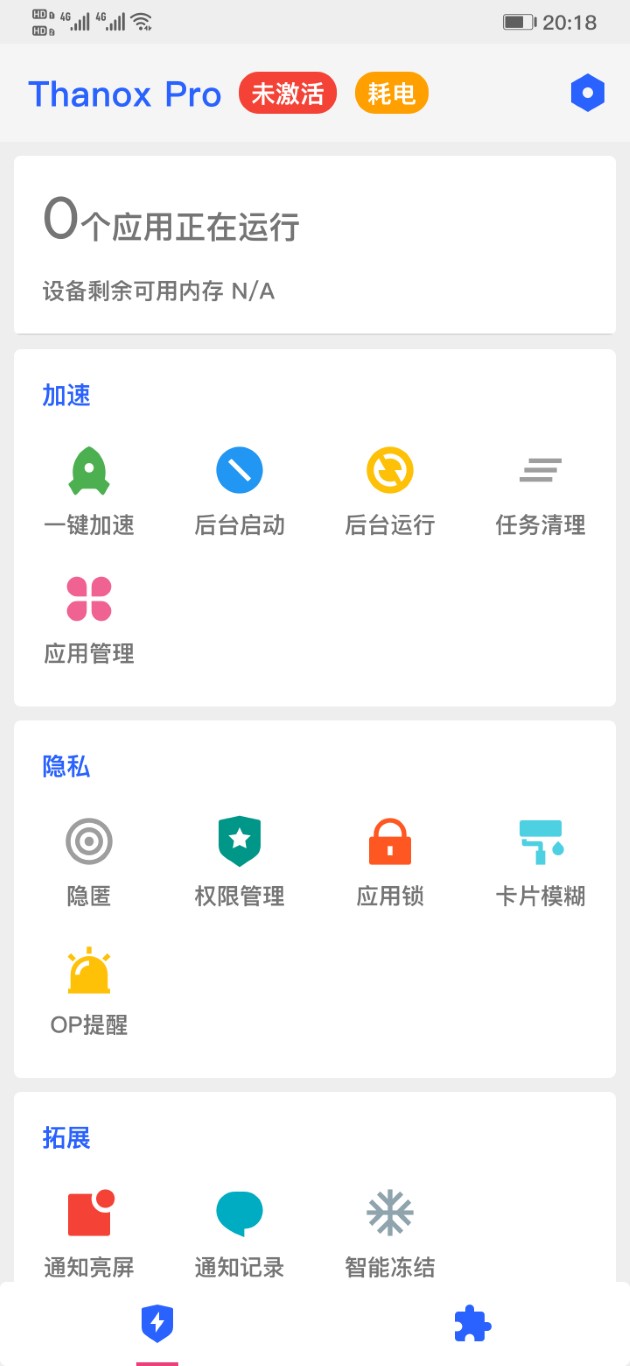Open 通知亮屏
630x1366 pixels.
coord(89,1233)
